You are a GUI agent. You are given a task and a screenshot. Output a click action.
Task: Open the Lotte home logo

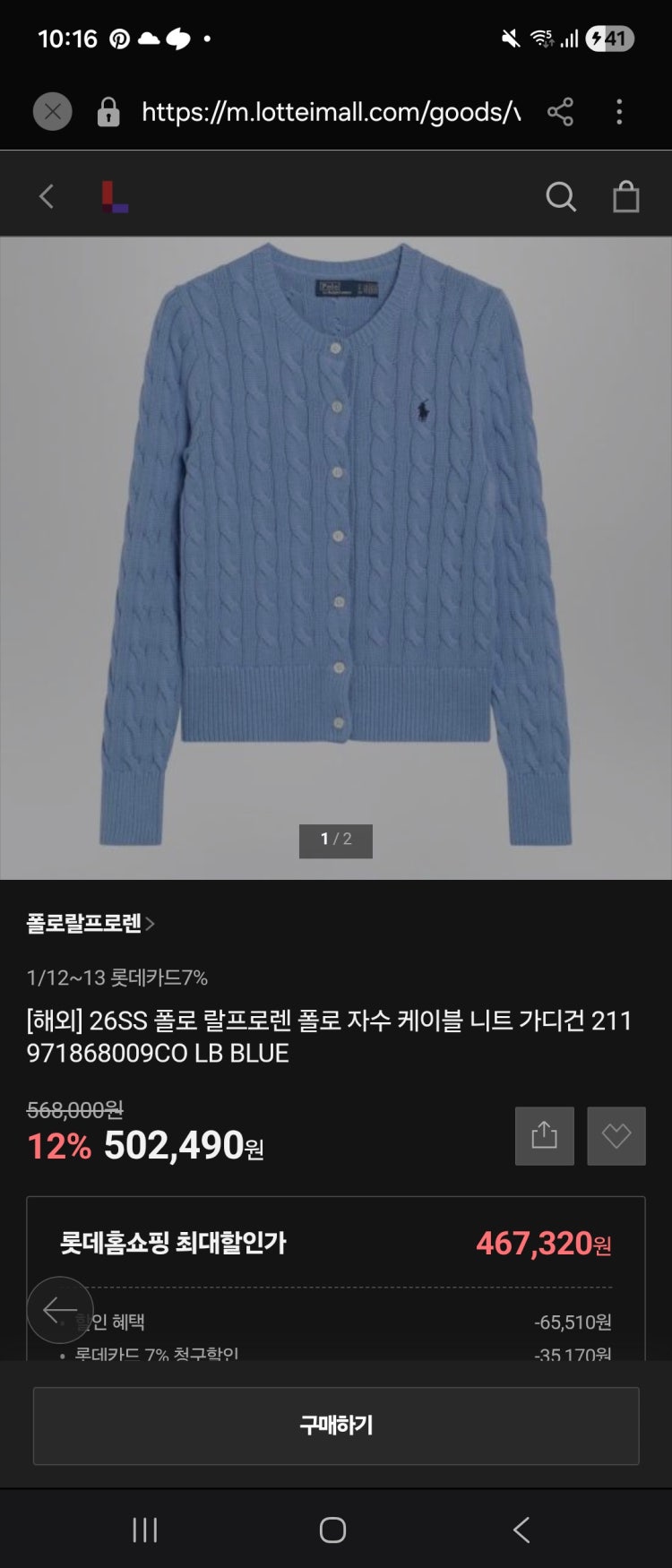tap(115, 196)
